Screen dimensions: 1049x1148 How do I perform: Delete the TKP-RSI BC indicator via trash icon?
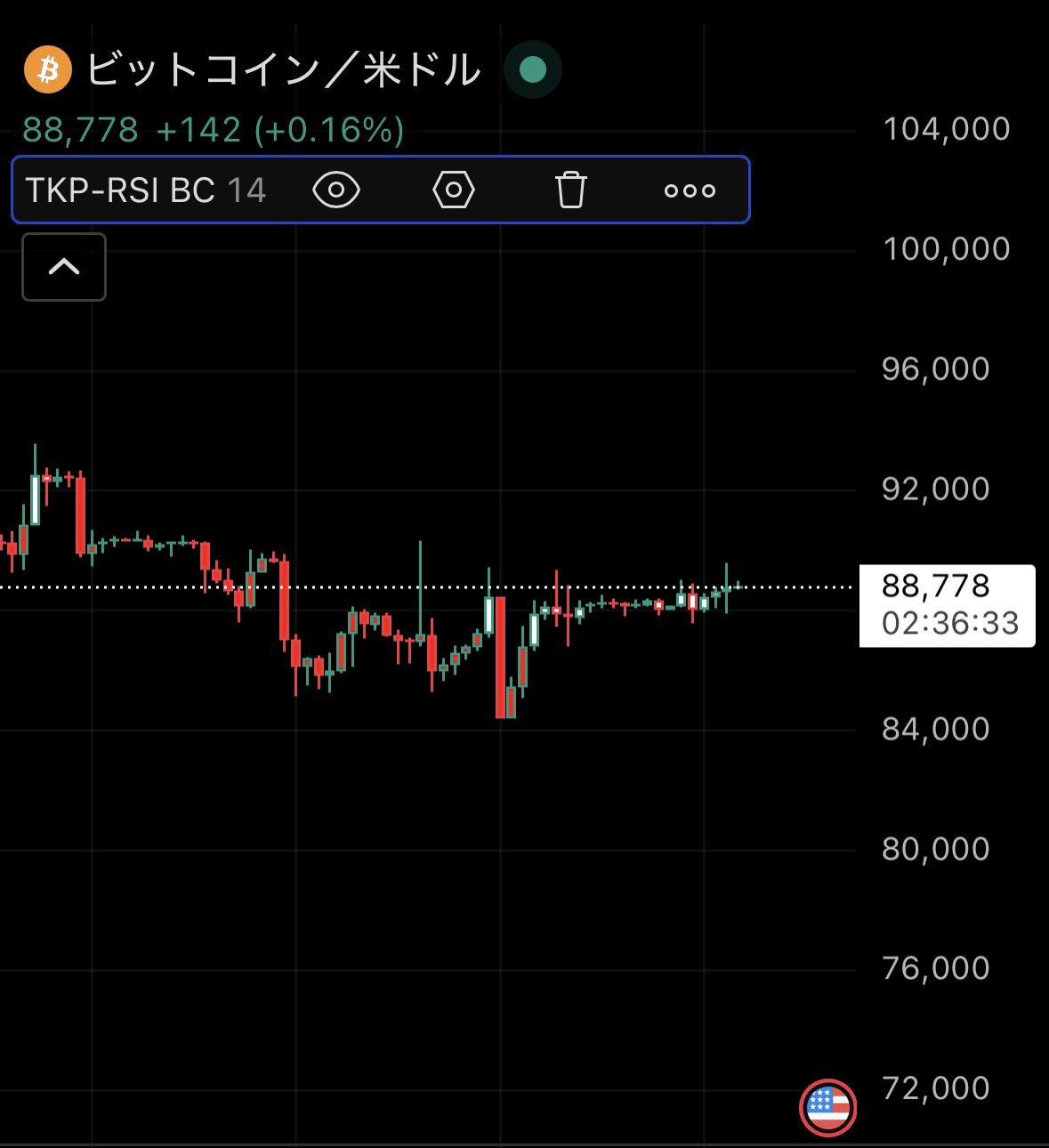(x=571, y=190)
